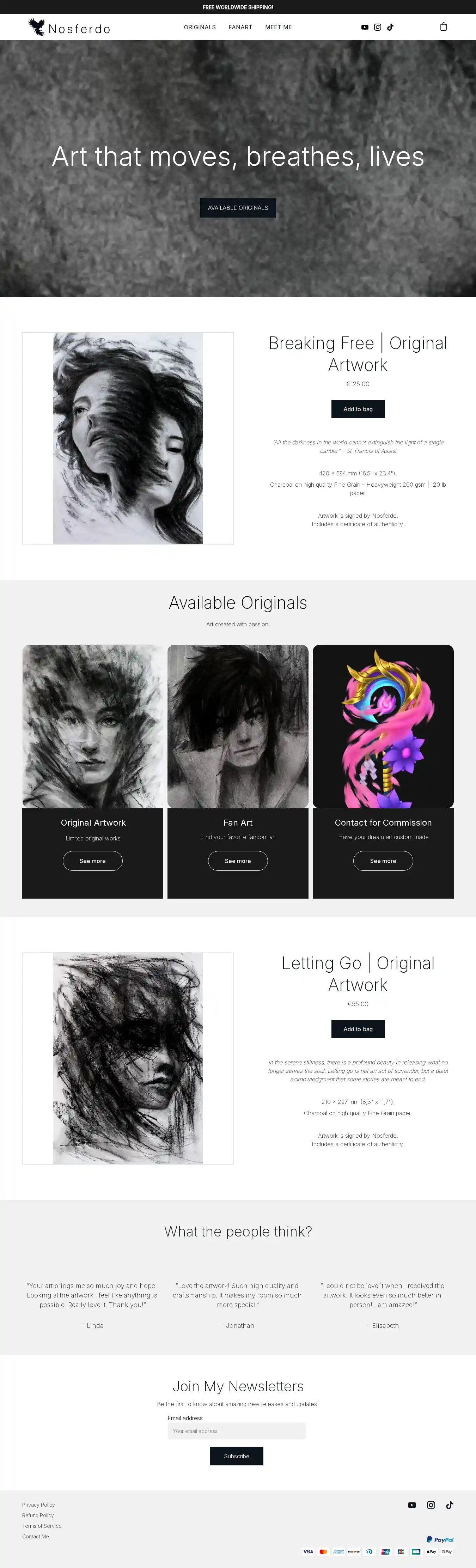Open the Instagram icon in the header

coord(377,28)
